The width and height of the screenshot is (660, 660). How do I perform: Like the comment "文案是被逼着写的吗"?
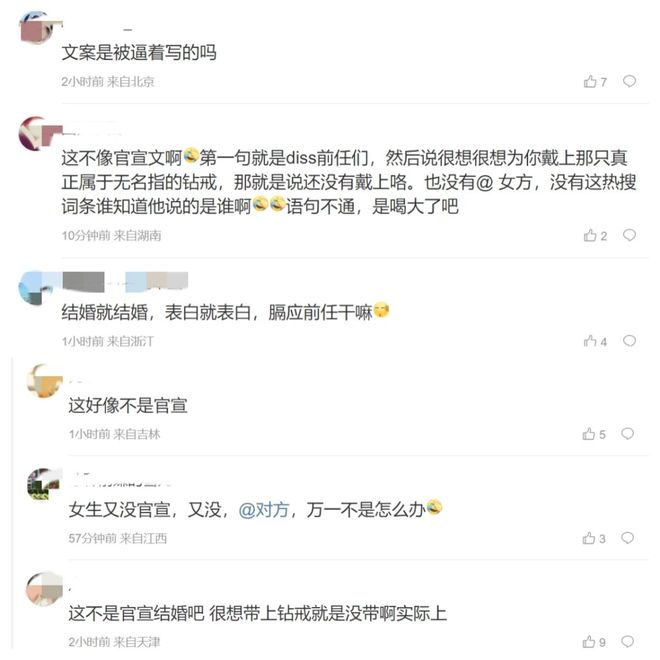click(x=590, y=82)
